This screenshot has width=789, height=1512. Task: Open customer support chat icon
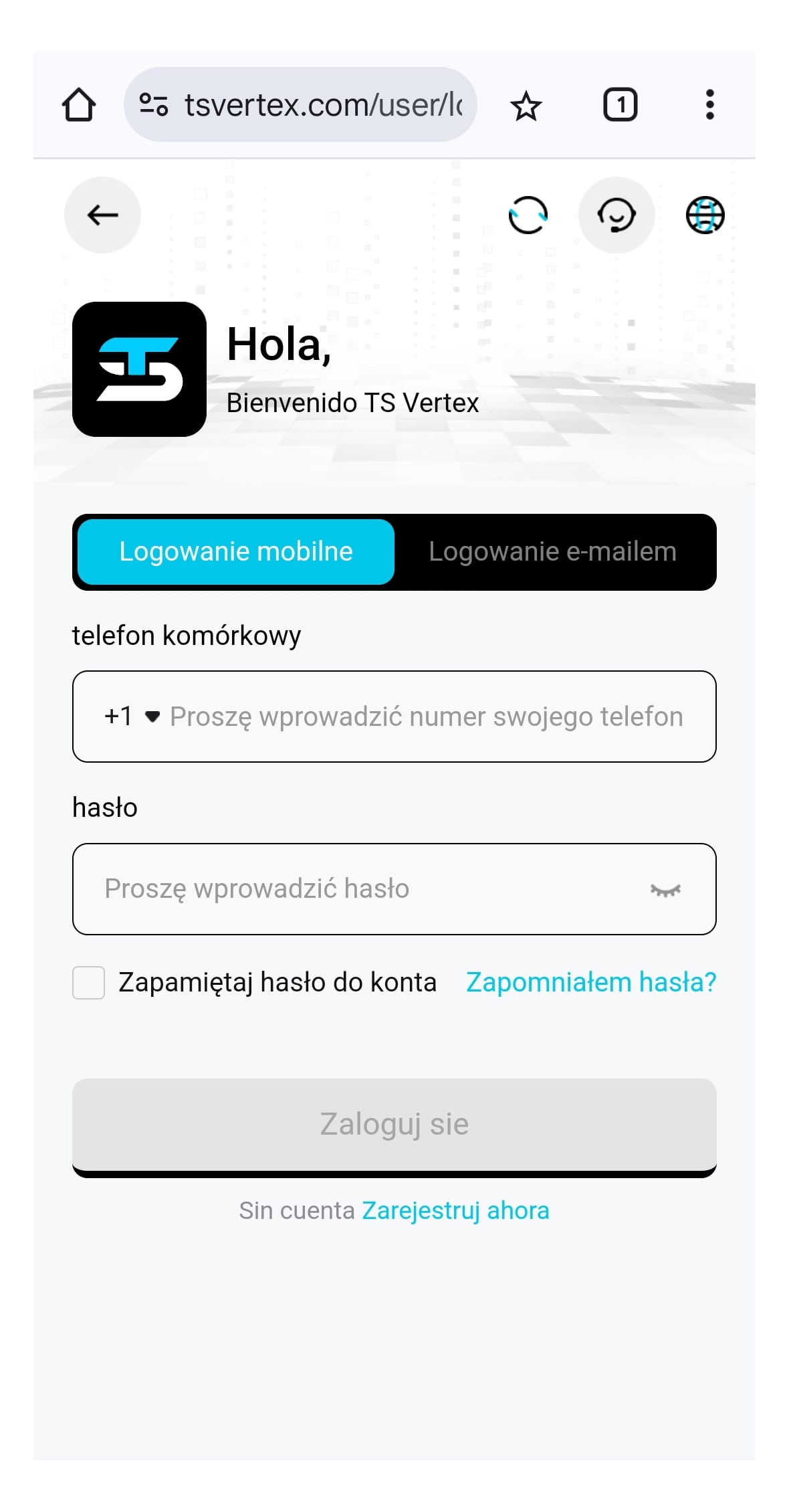tap(616, 215)
